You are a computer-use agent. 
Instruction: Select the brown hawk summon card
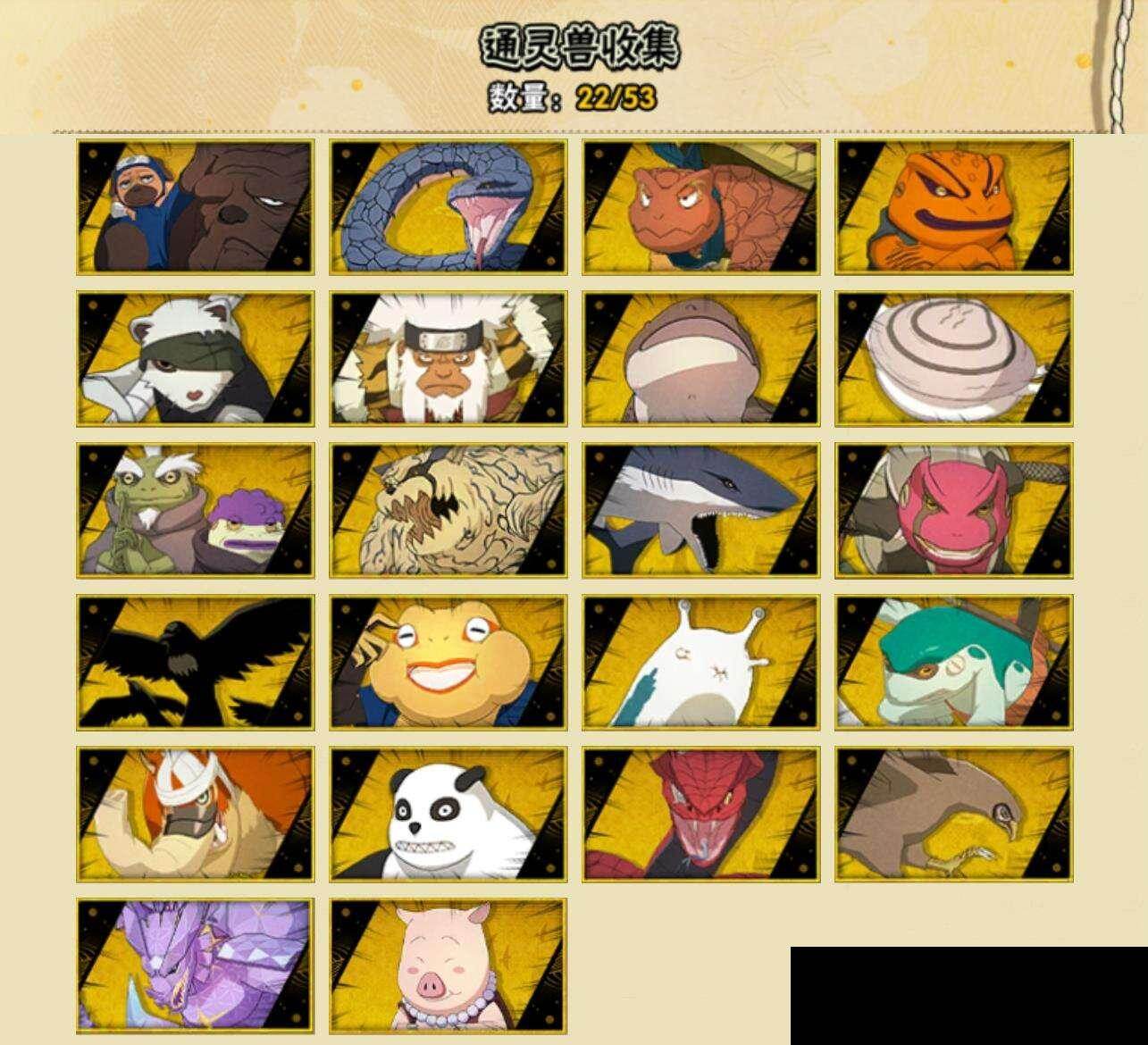[x=954, y=814]
